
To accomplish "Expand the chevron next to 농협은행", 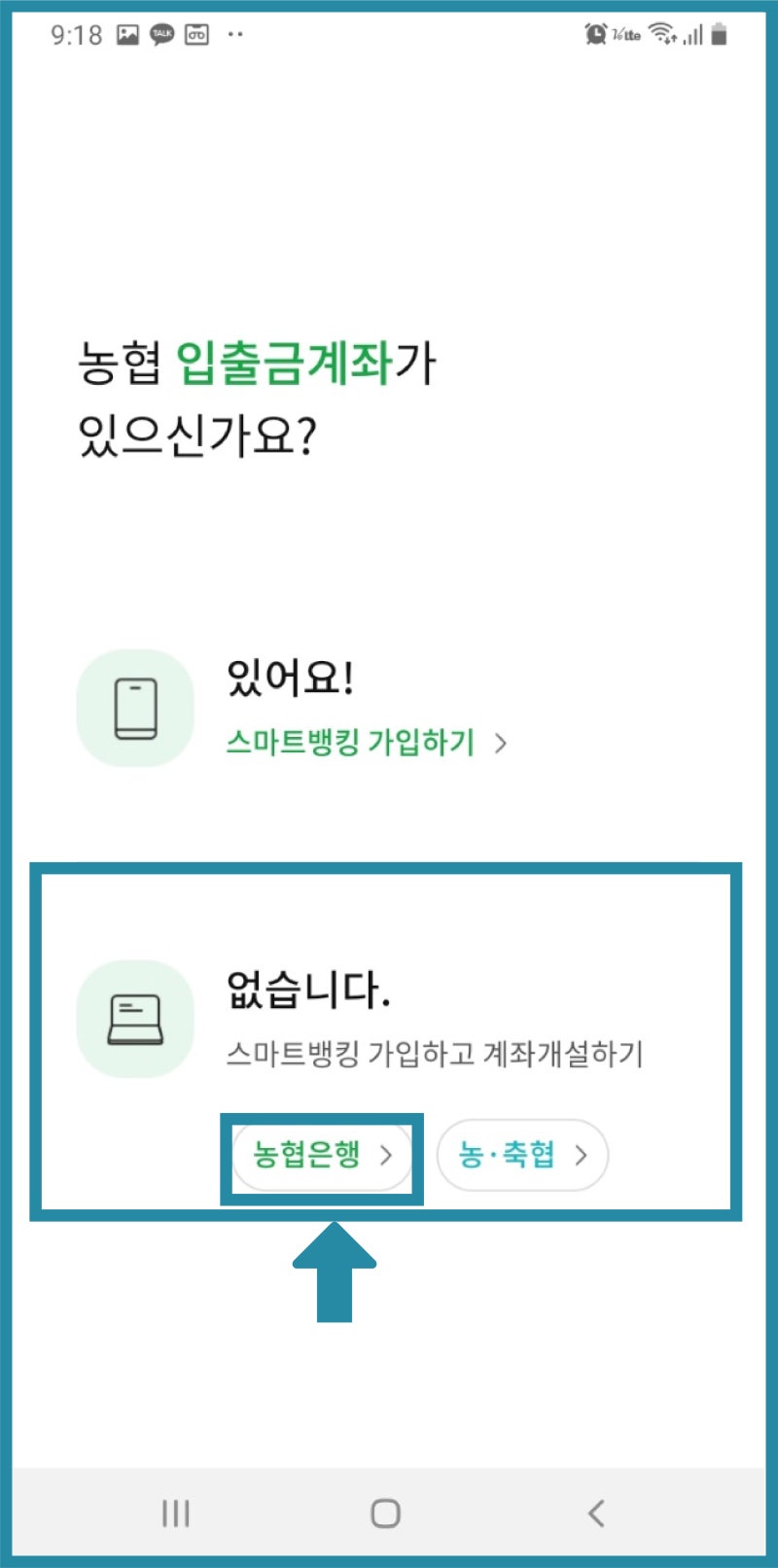I will pos(387,1157).
